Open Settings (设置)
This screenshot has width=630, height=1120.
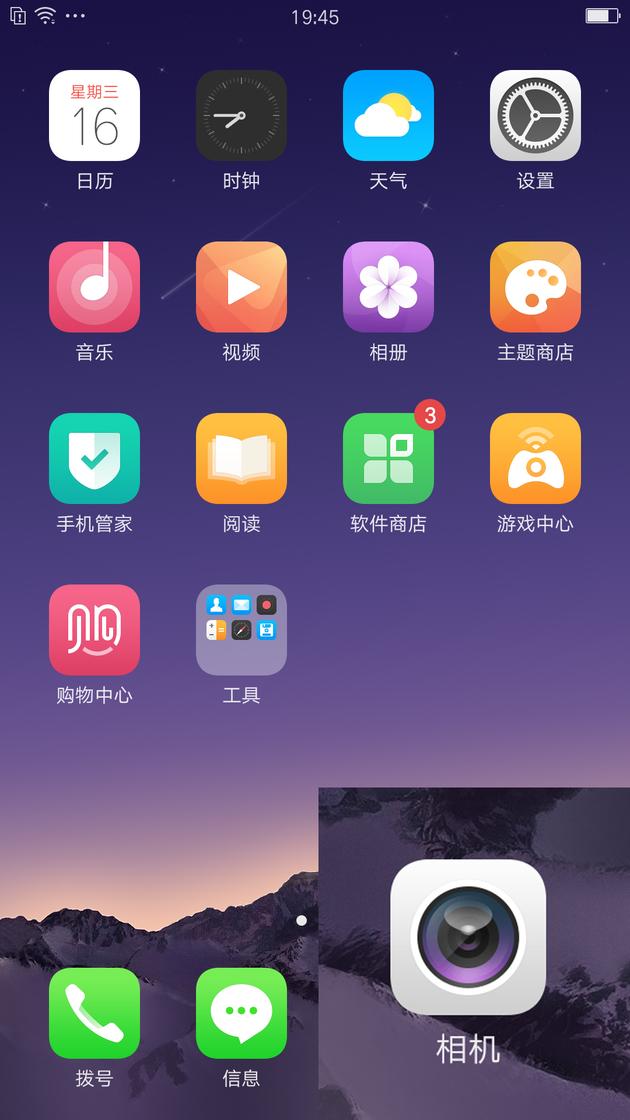point(535,116)
